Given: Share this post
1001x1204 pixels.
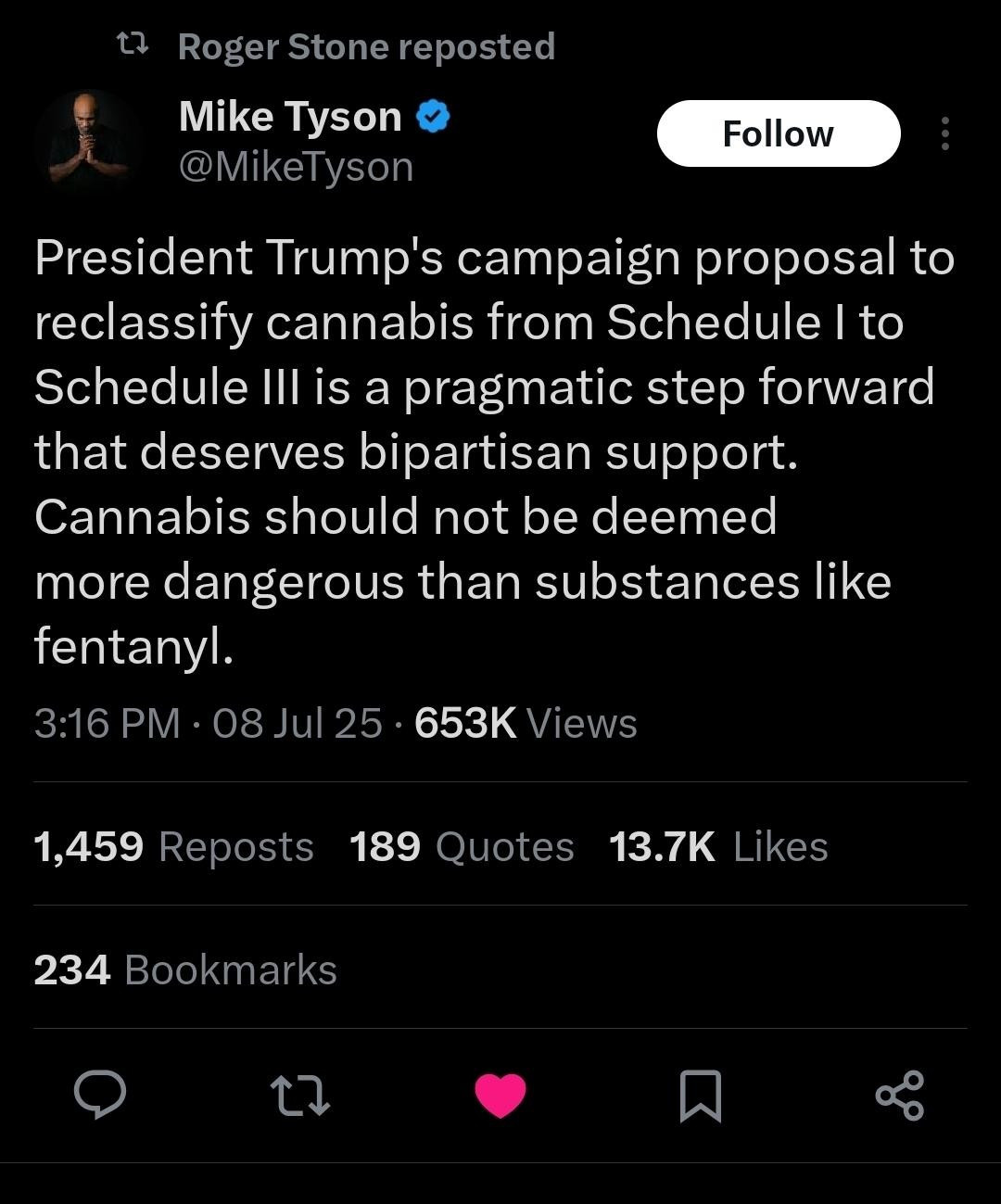Looking at the screenshot, I should (x=900, y=1096).
